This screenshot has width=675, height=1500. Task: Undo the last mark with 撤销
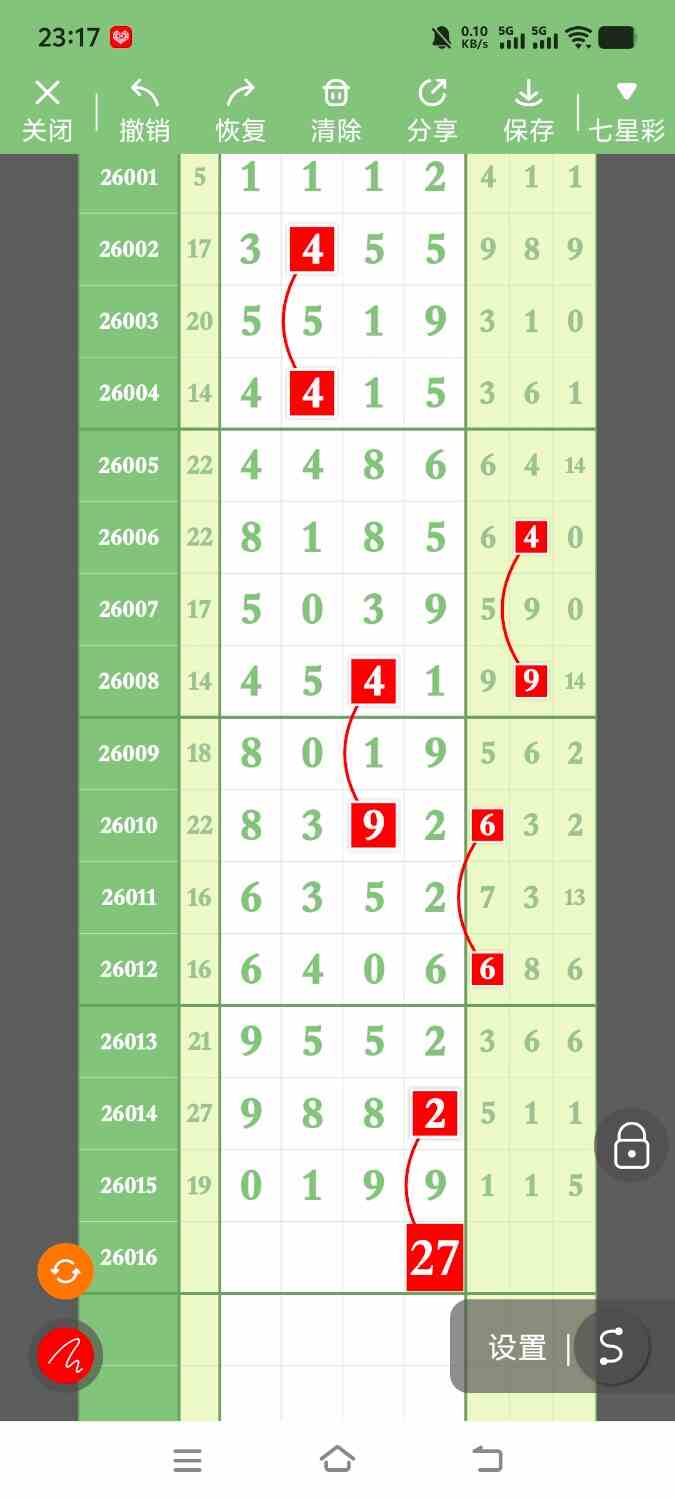click(144, 112)
